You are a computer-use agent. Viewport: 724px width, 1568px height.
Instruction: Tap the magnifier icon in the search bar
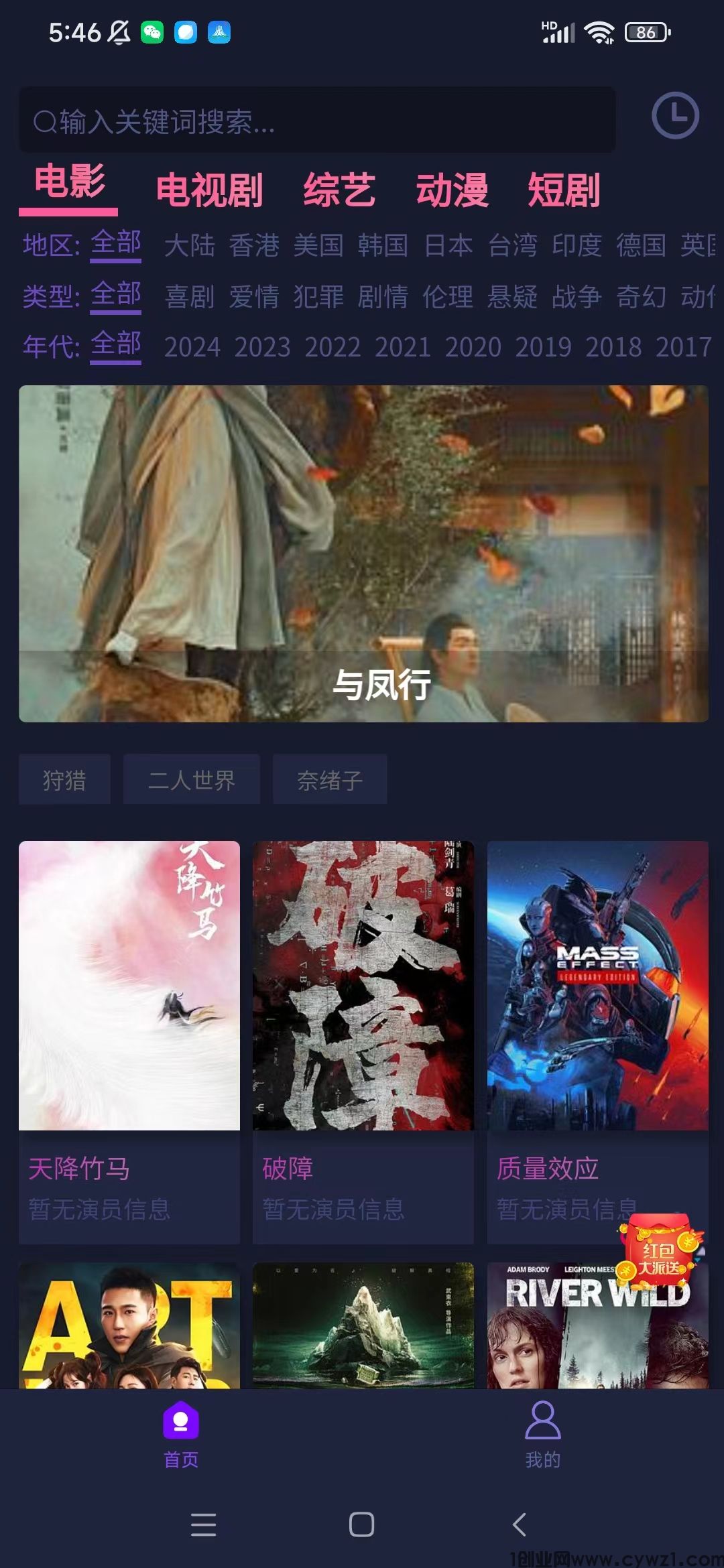(x=45, y=123)
